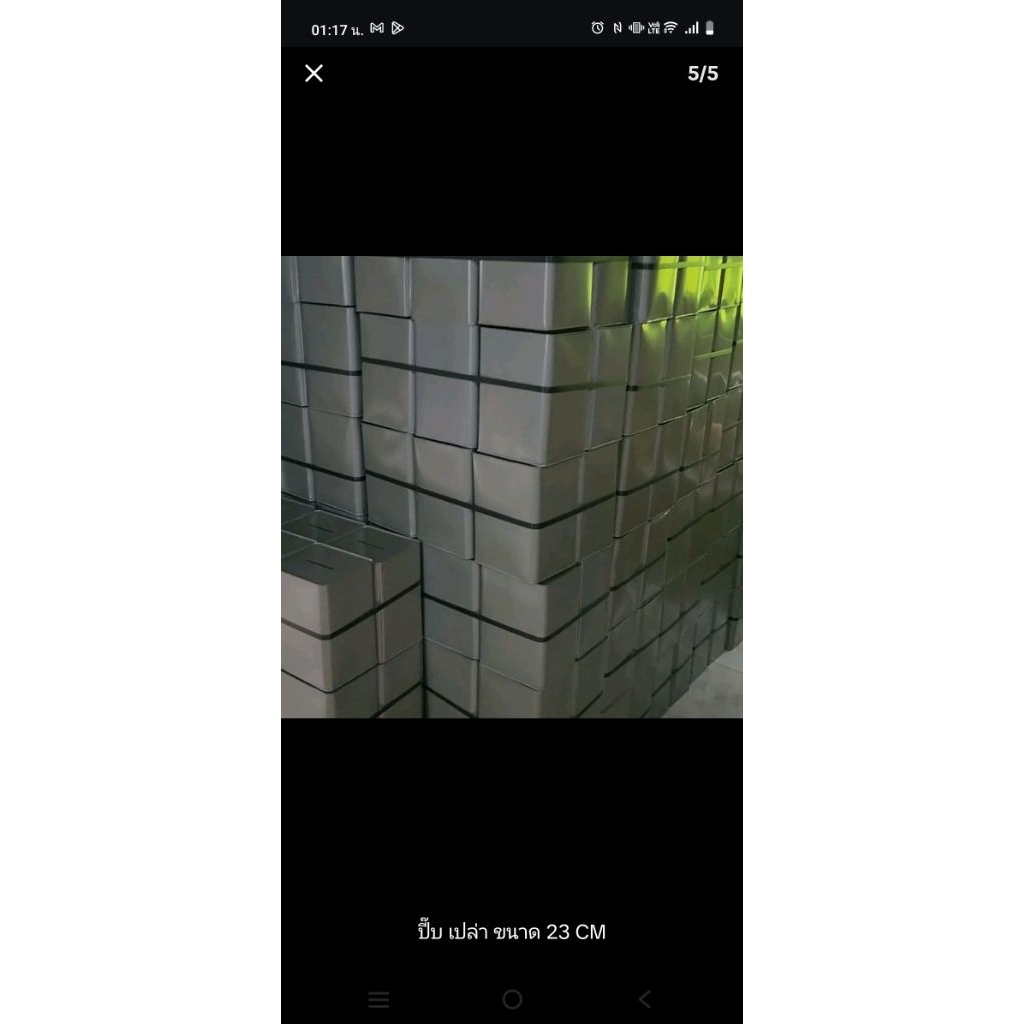Open the recent apps view
1024x1024 pixels.
pos(379,999)
